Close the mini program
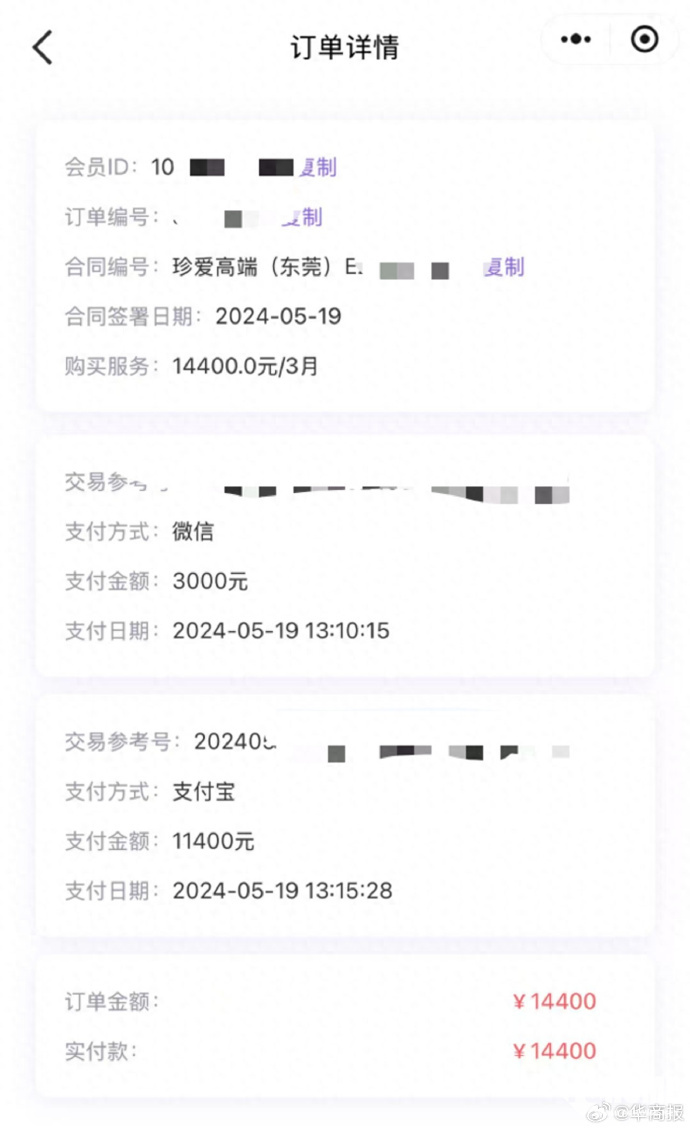 645,40
